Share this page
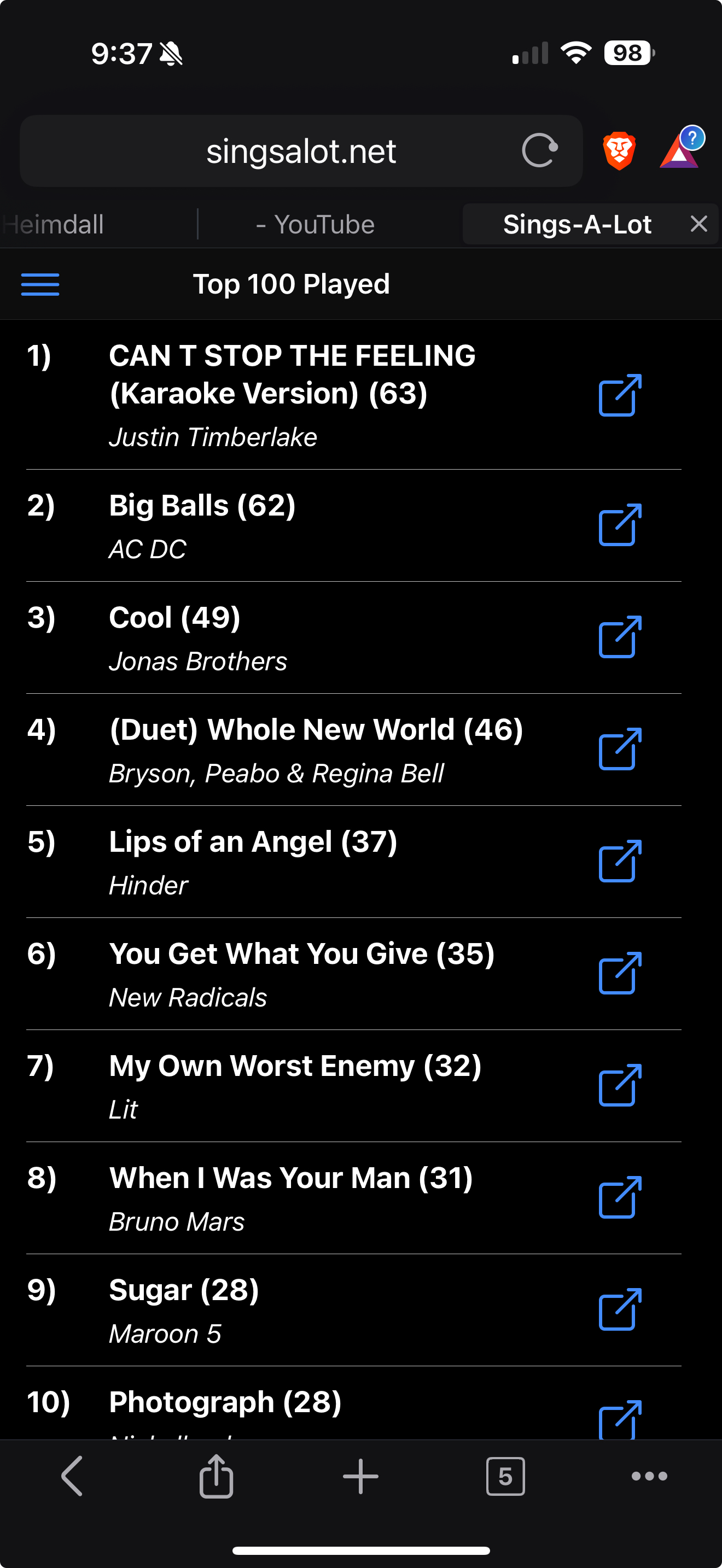Image resolution: width=722 pixels, height=1568 pixels. (216, 1476)
